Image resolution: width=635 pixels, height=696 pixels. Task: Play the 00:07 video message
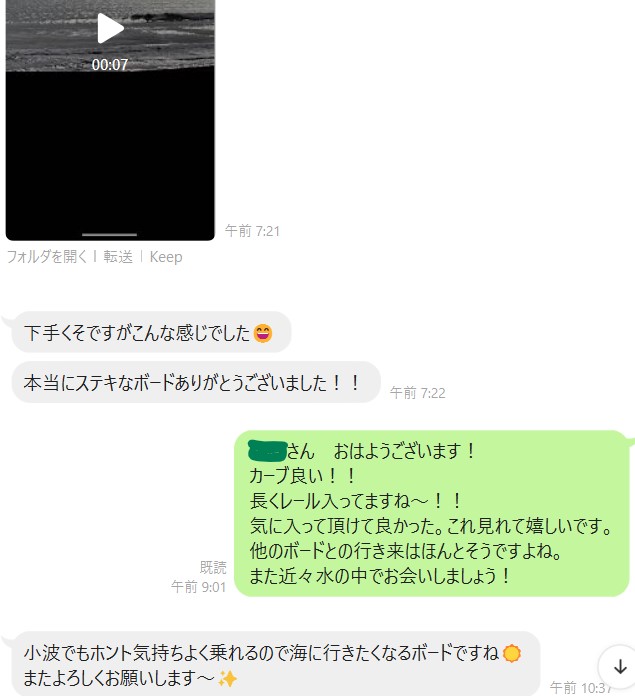110,29
